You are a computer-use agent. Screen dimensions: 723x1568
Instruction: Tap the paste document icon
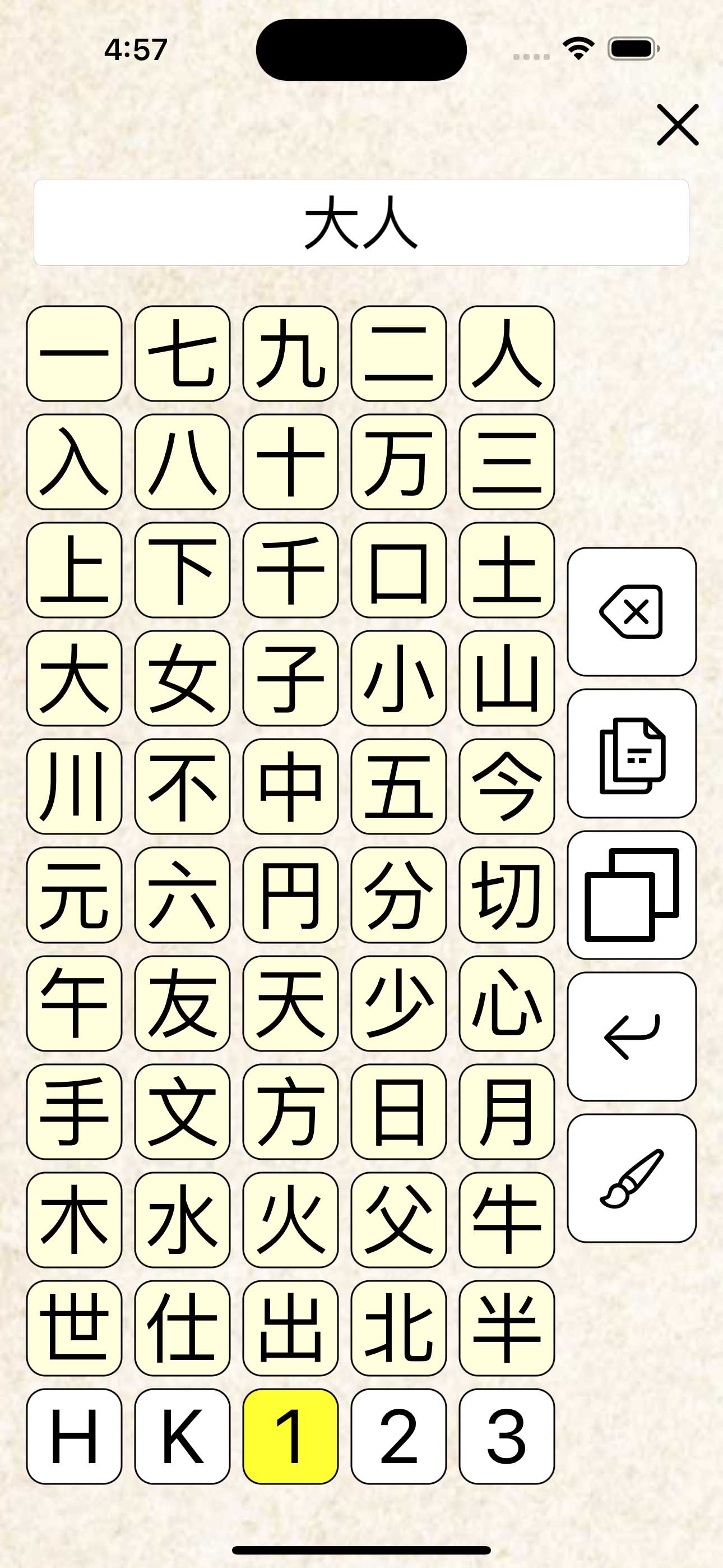coord(631,754)
